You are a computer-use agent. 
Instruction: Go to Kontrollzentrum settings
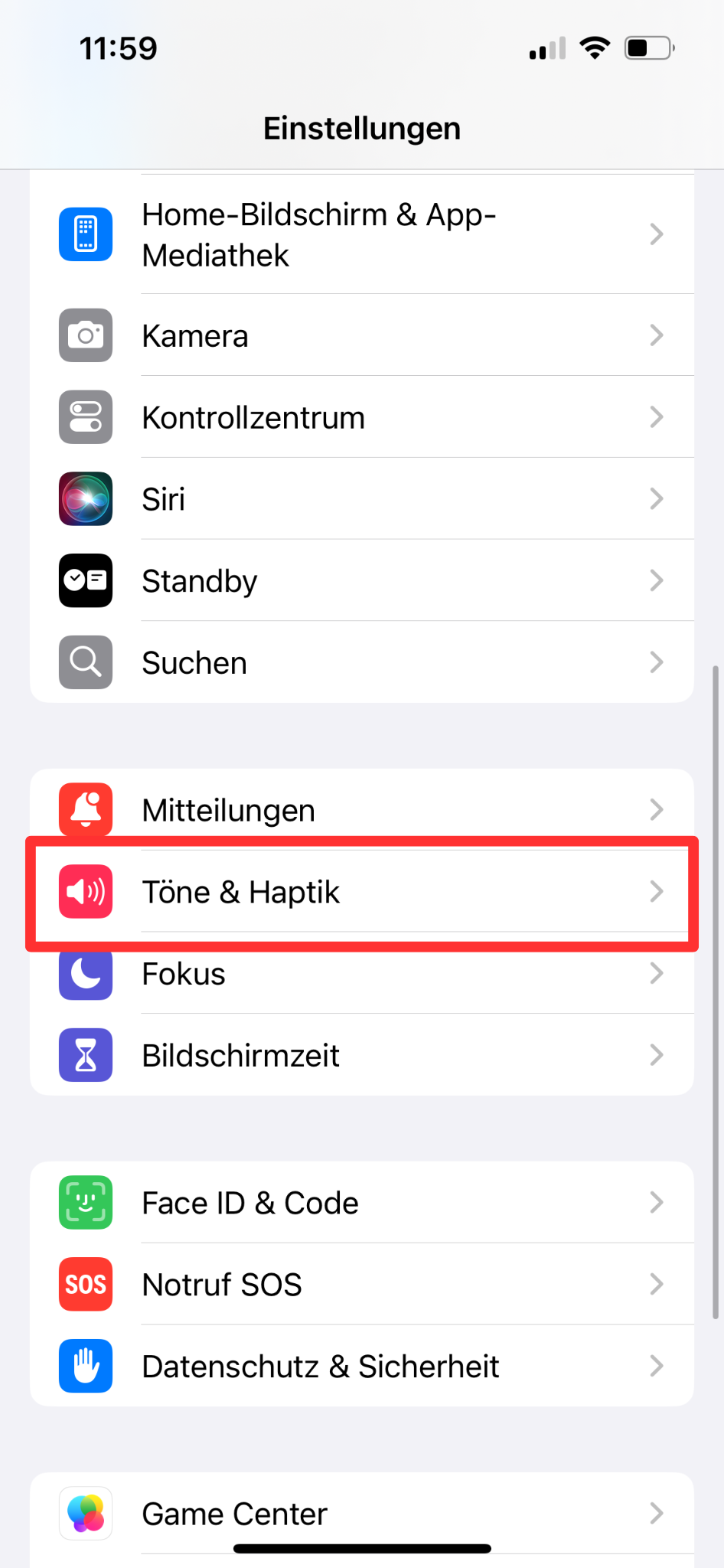click(x=362, y=417)
